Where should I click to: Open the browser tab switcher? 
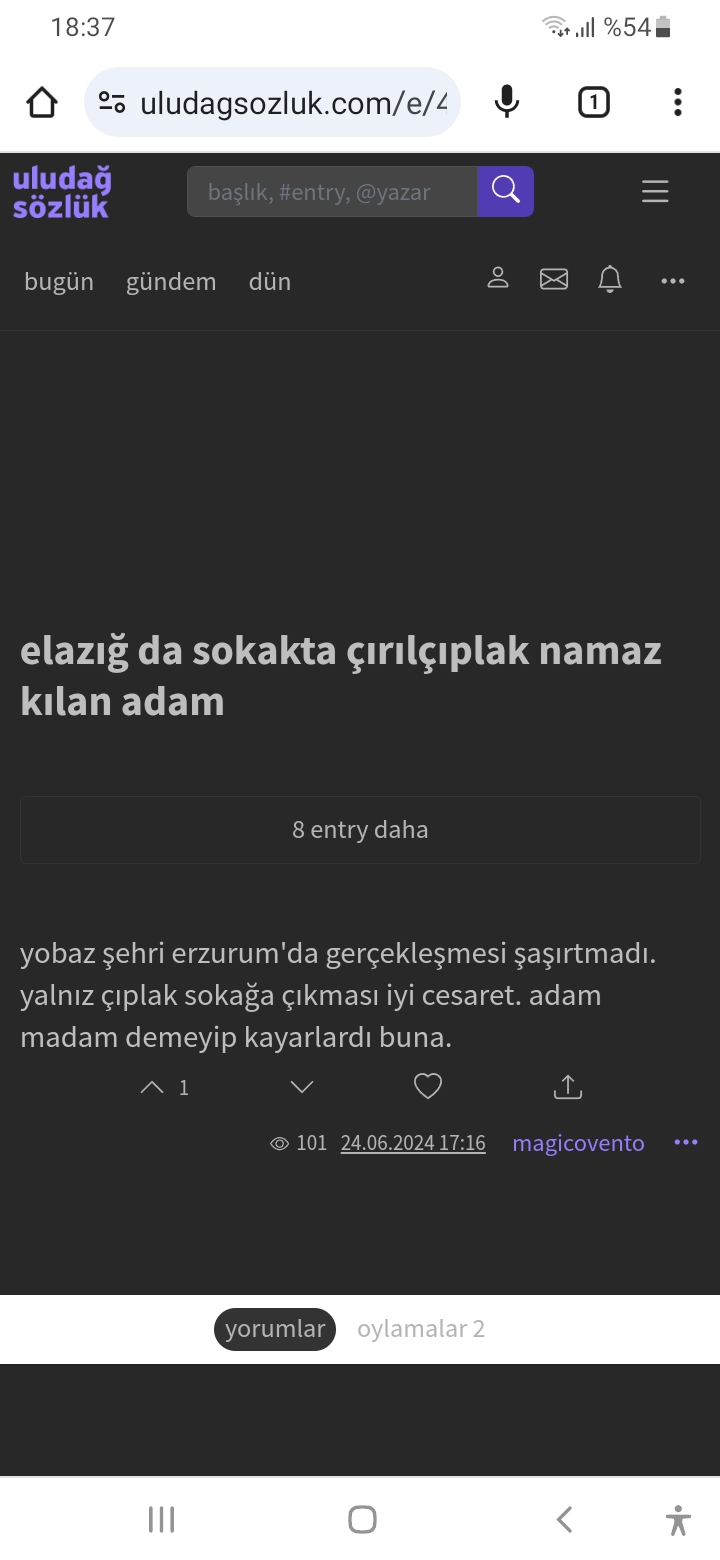(x=593, y=102)
